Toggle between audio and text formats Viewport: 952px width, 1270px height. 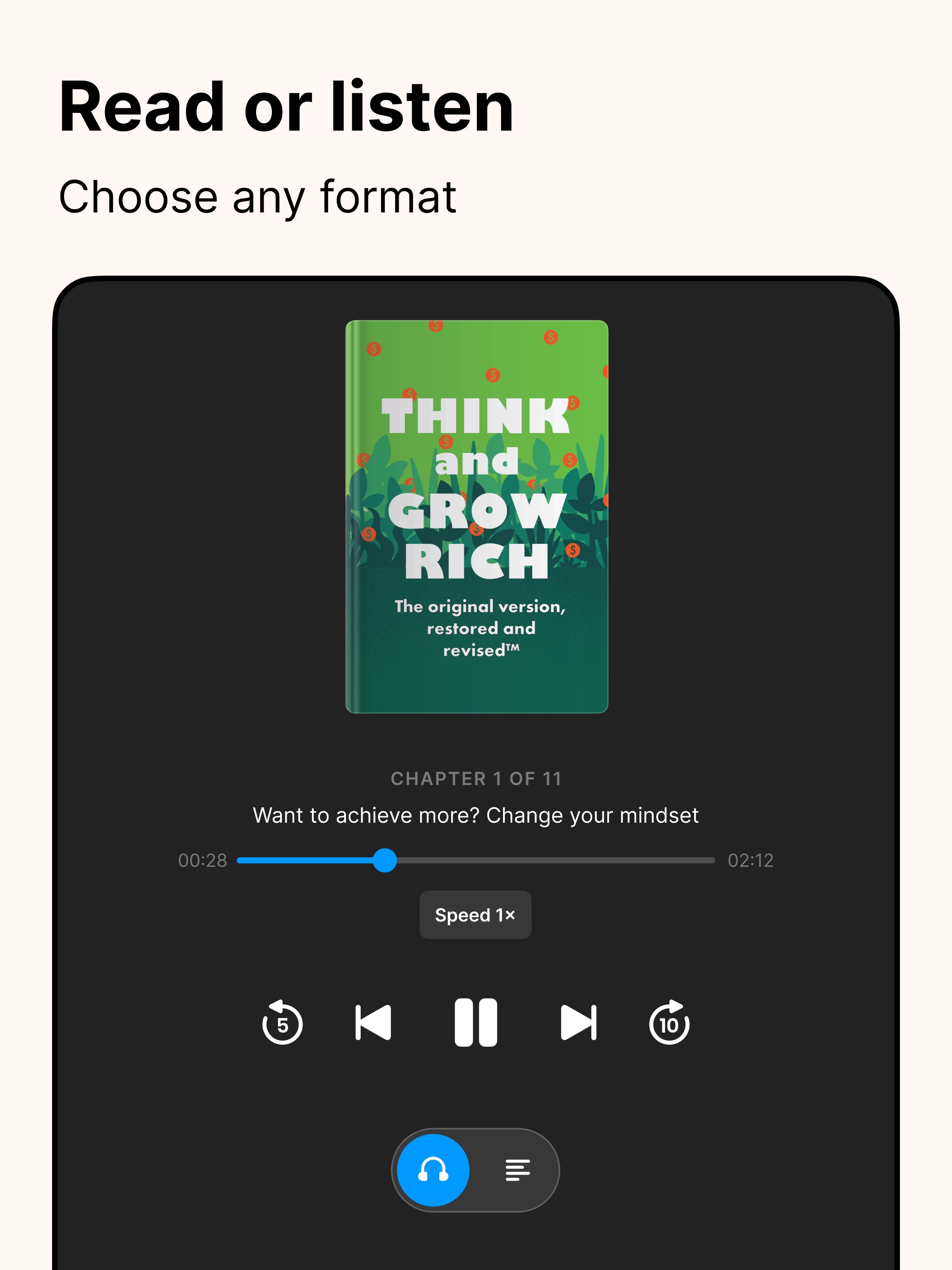[x=476, y=1170]
